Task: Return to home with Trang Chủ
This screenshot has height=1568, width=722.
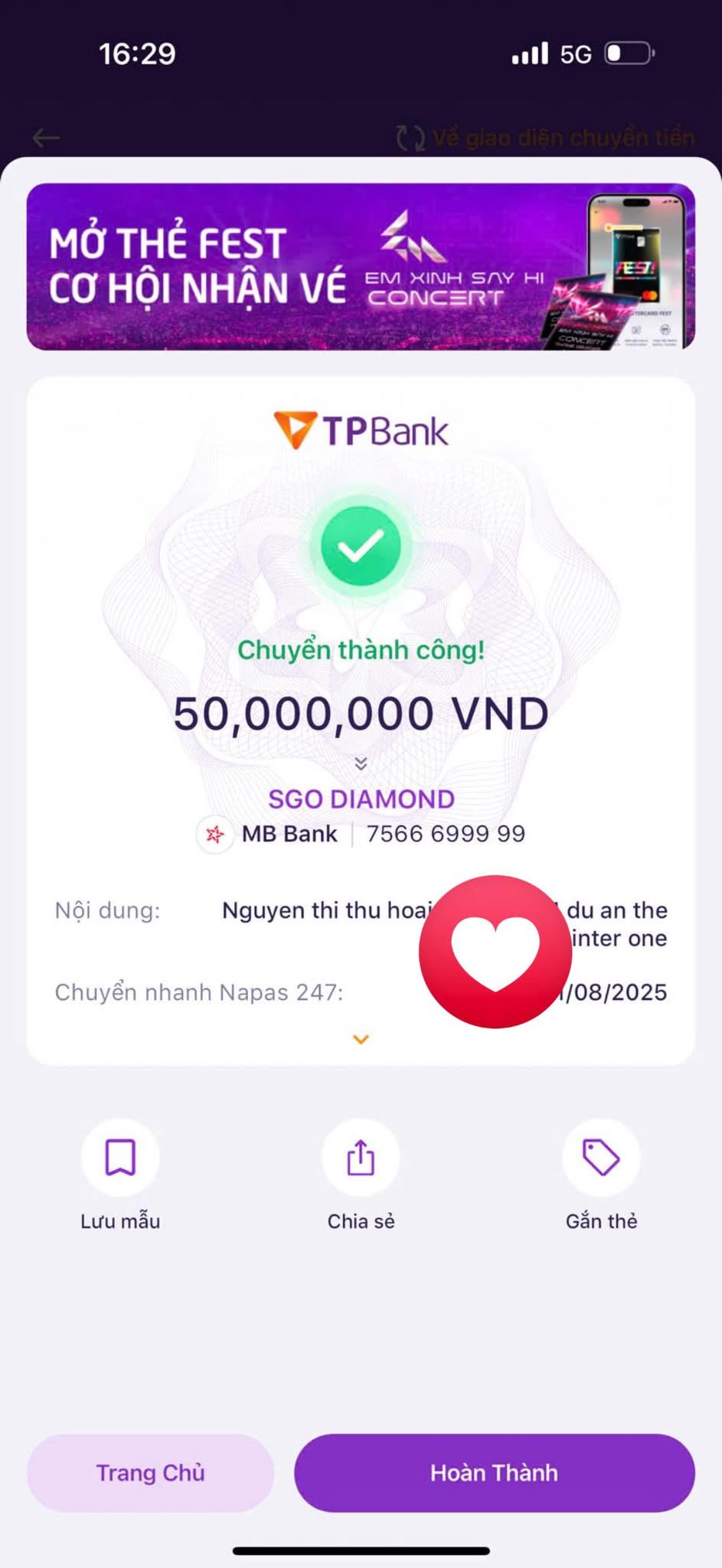Action: pos(150,1472)
